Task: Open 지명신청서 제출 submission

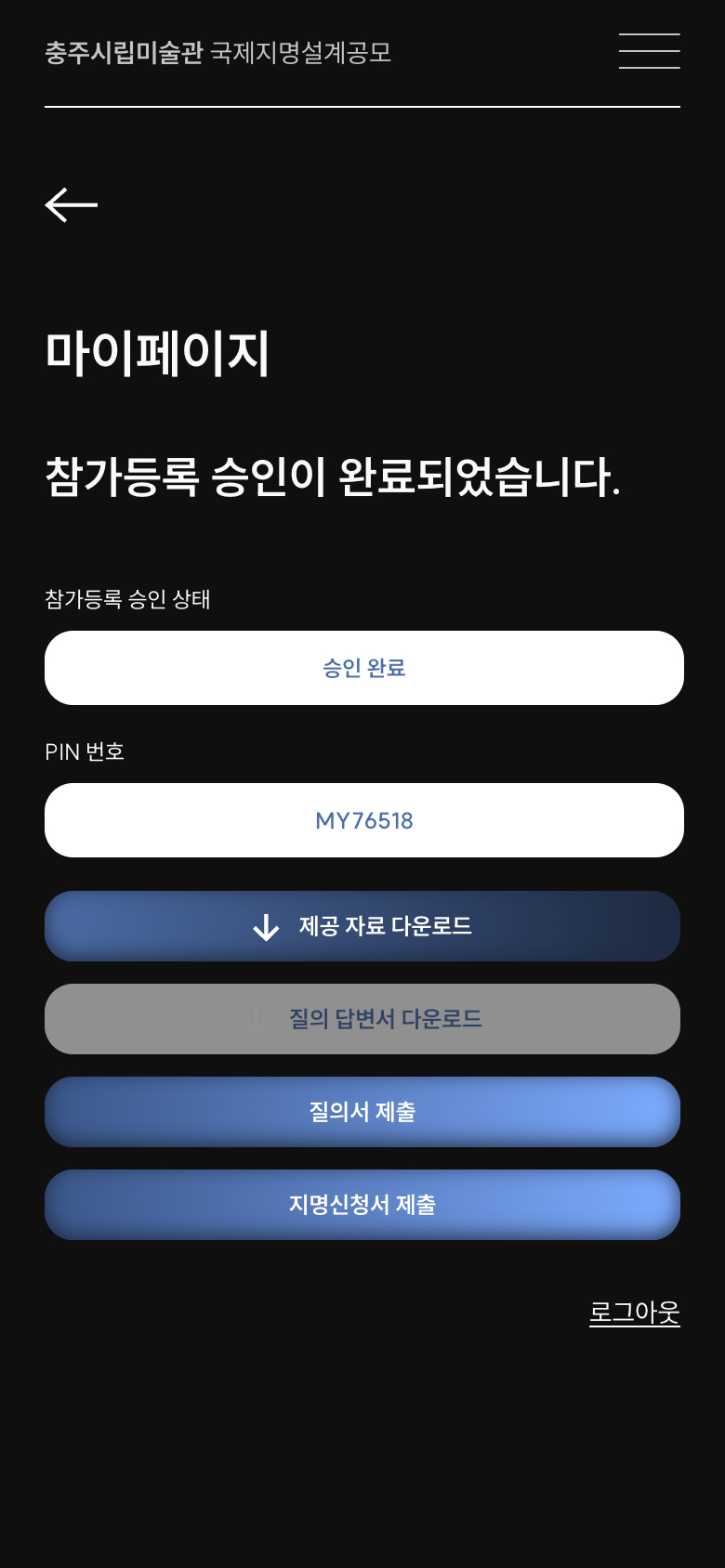Action: 362,1205
